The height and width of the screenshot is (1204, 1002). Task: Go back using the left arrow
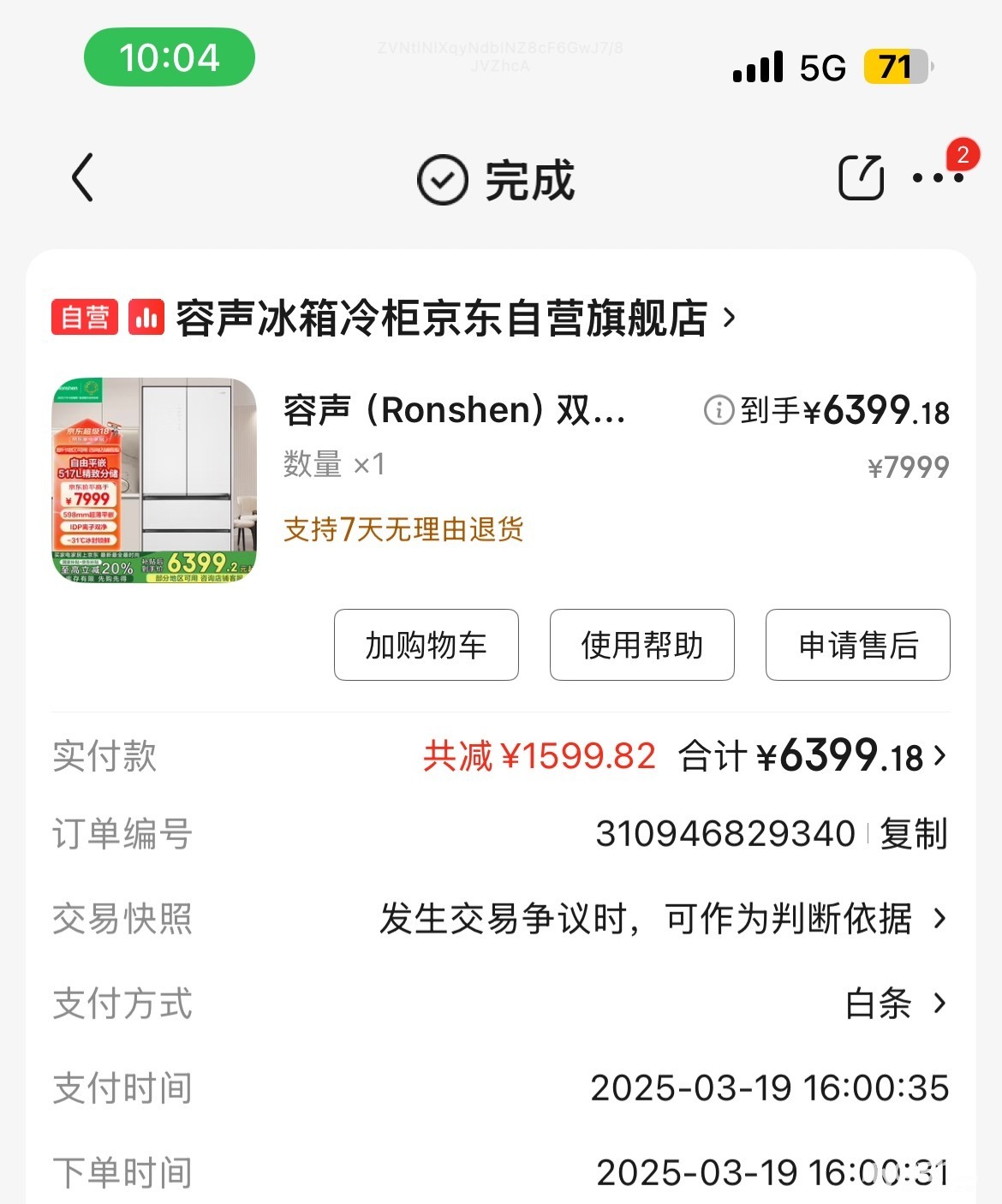[x=82, y=178]
